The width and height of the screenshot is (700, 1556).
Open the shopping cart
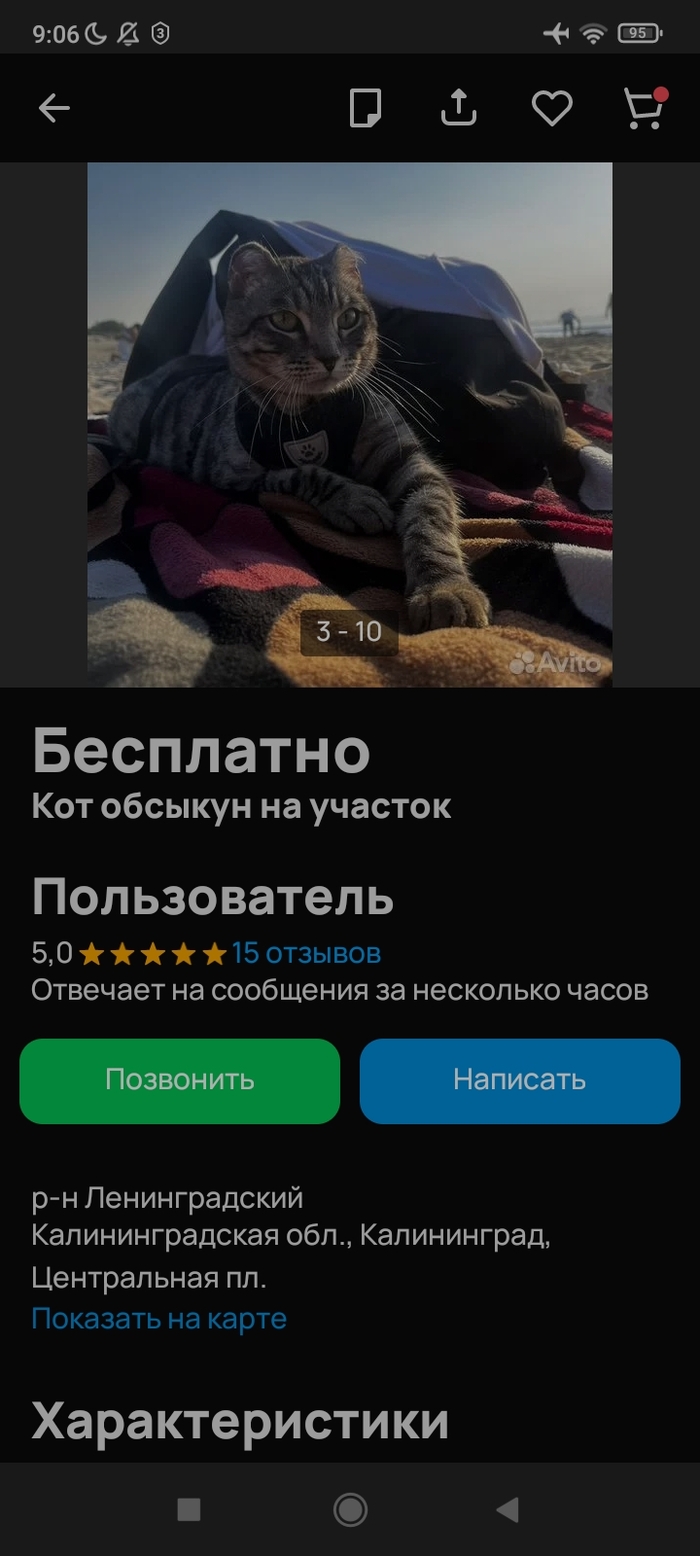[x=644, y=108]
